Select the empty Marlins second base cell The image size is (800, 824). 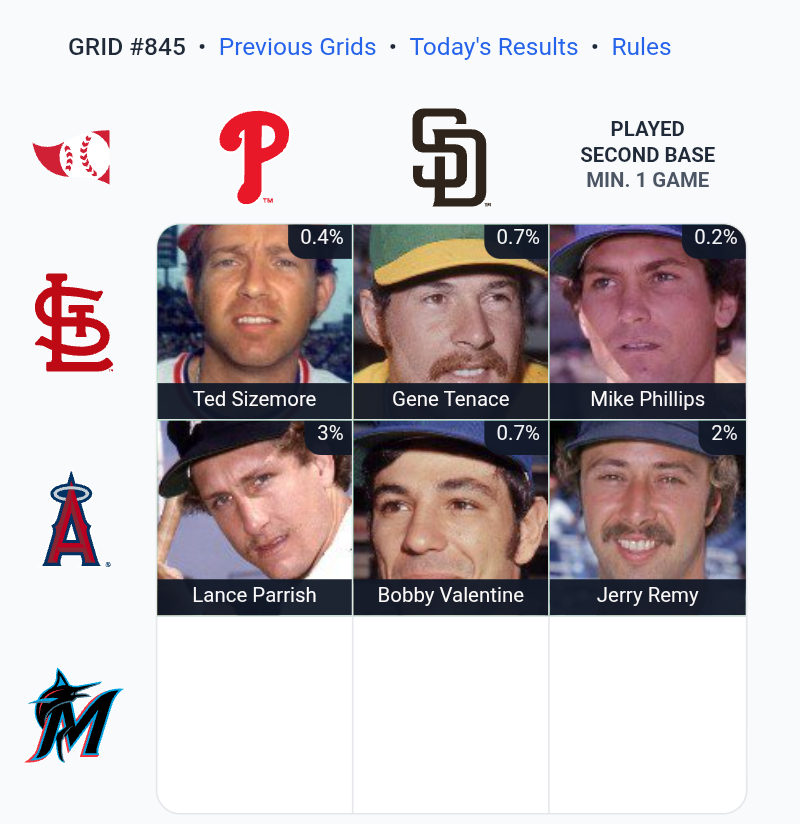(647, 714)
